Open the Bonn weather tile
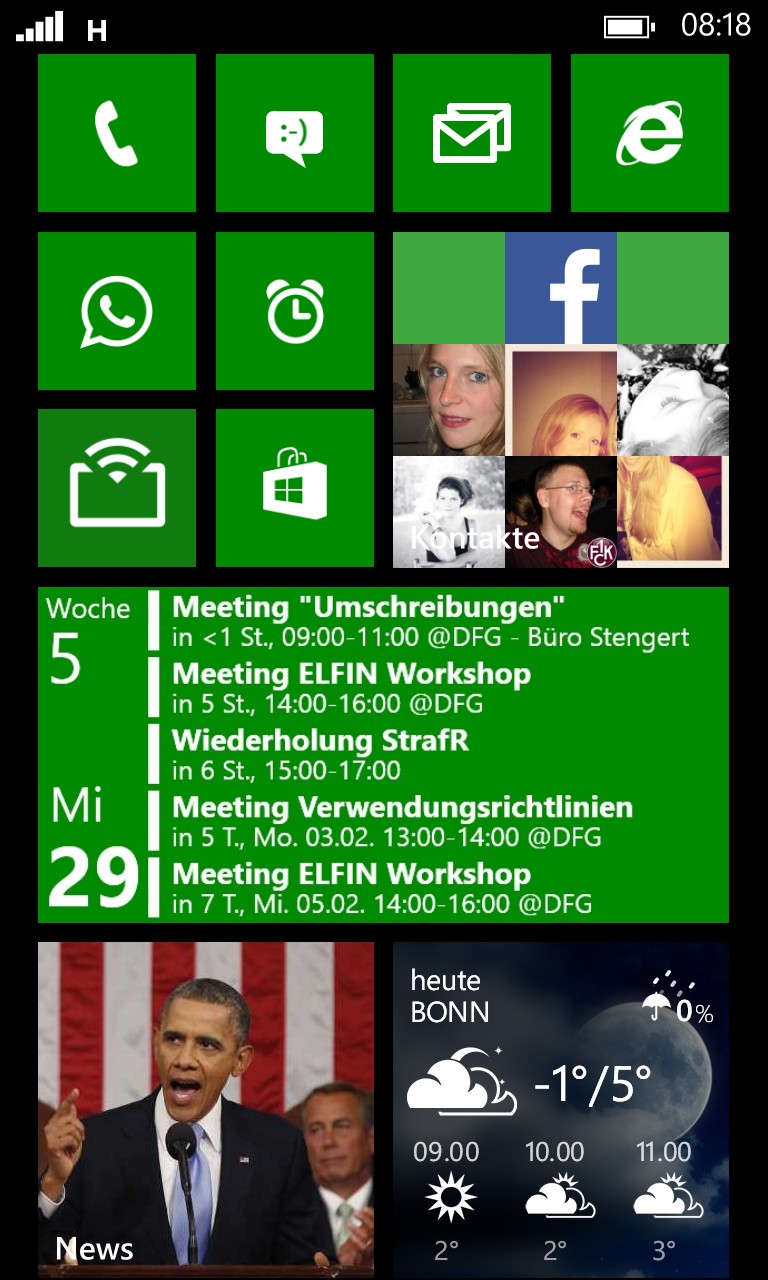 coord(561,1110)
